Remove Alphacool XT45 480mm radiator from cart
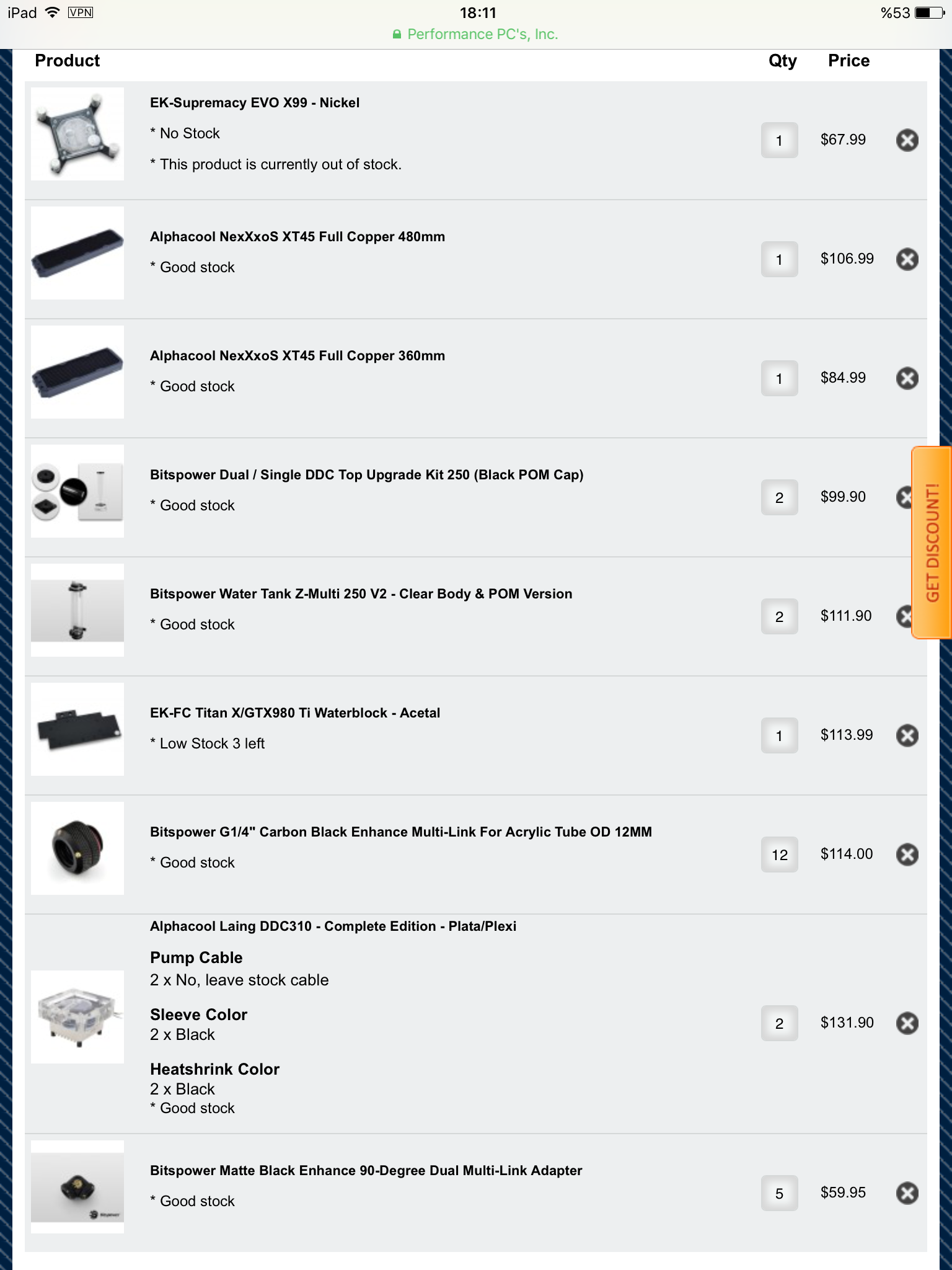Image resolution: width=952 pixels, height=1270 pixels. point(907,259)
